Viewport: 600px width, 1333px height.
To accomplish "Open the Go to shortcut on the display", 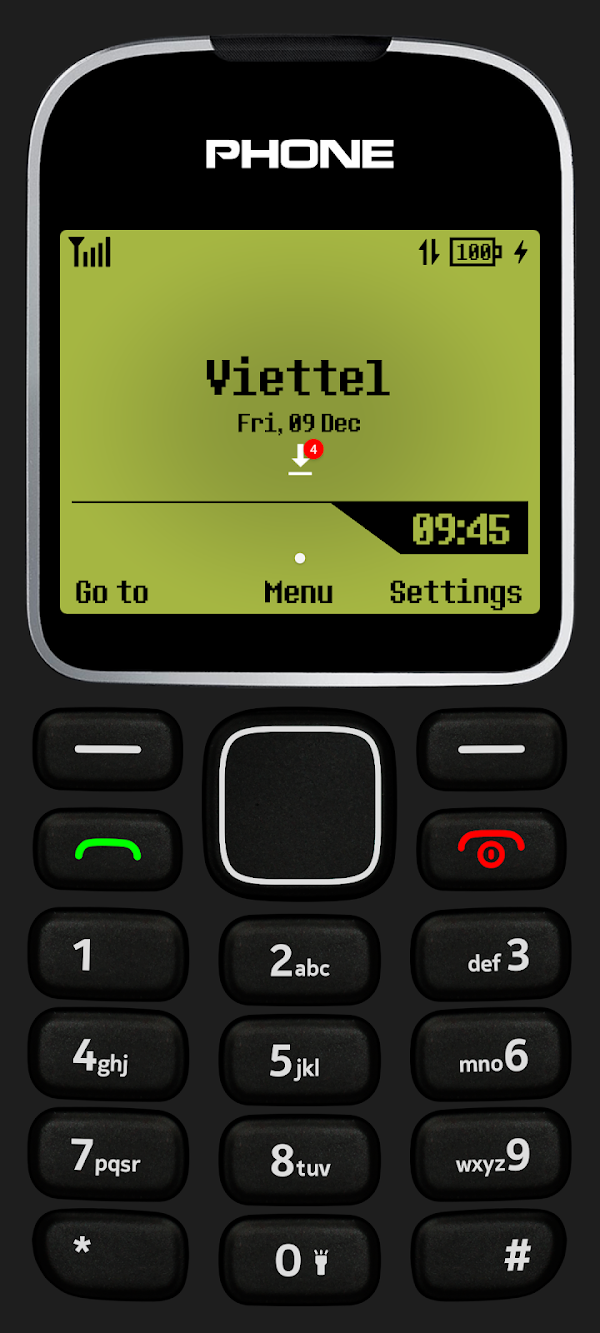I will (112, 592).
